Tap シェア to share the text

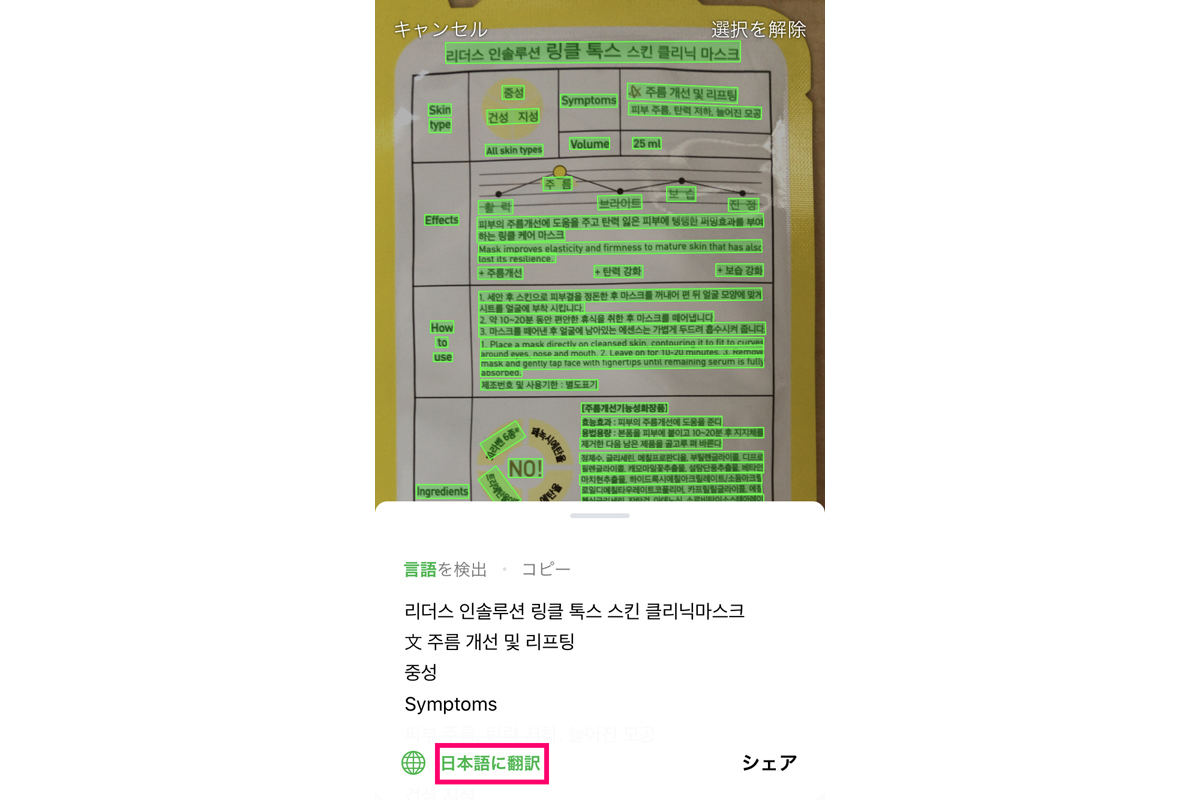coord(768,763)
